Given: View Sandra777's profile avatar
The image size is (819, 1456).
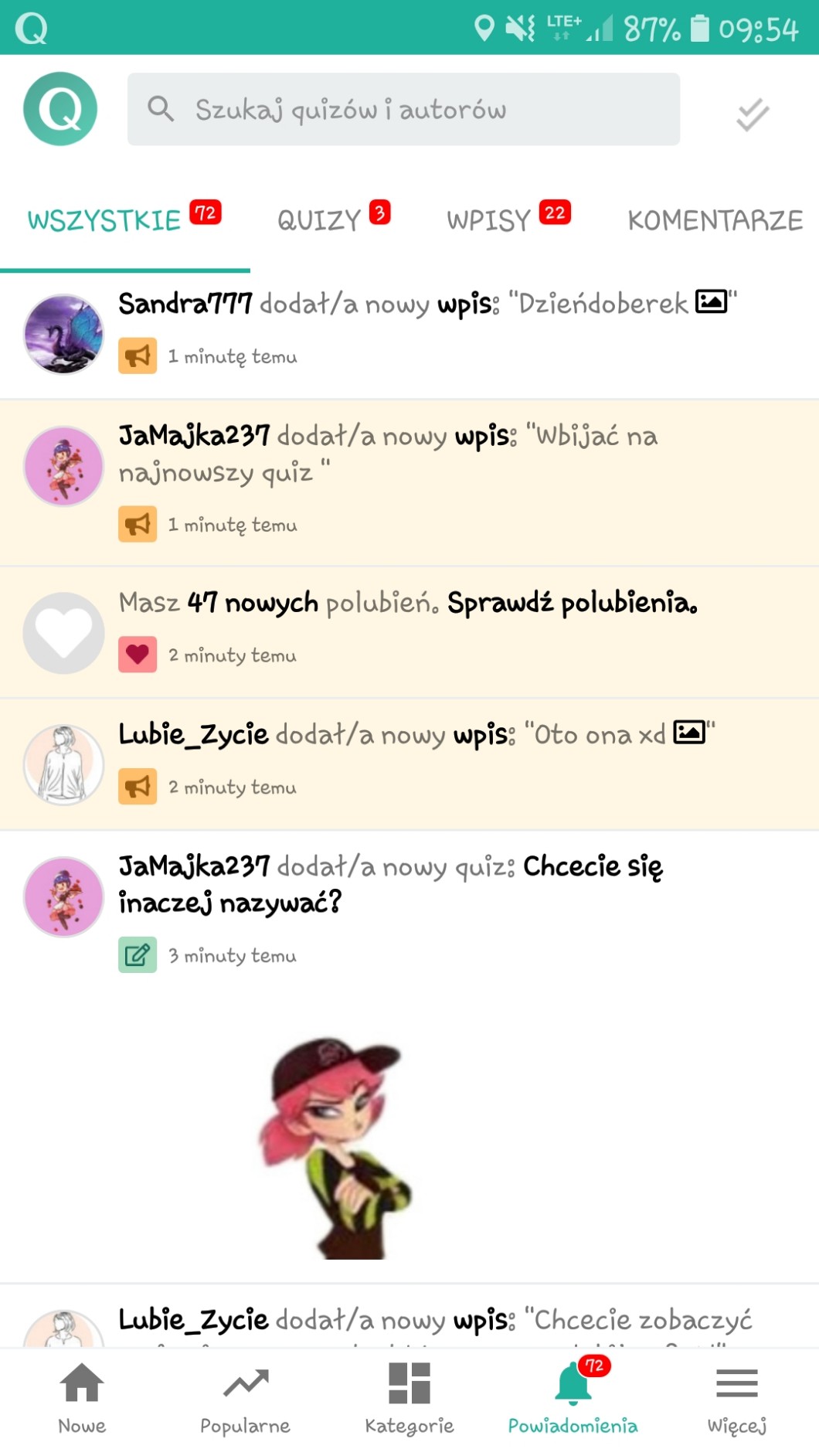Looking at the screenshot, I should 63,334.
